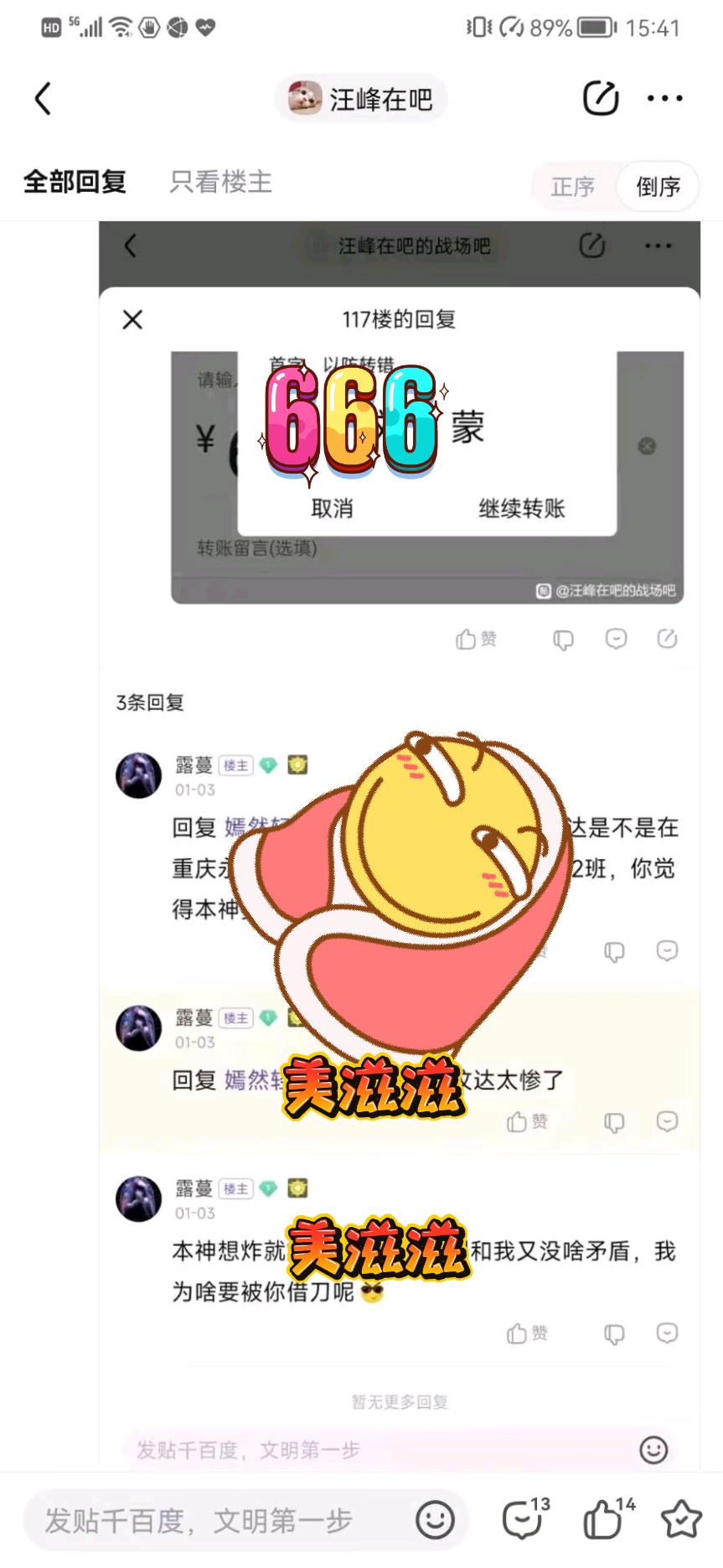Open the emoji picker in reply bar

pos(435,1520)
